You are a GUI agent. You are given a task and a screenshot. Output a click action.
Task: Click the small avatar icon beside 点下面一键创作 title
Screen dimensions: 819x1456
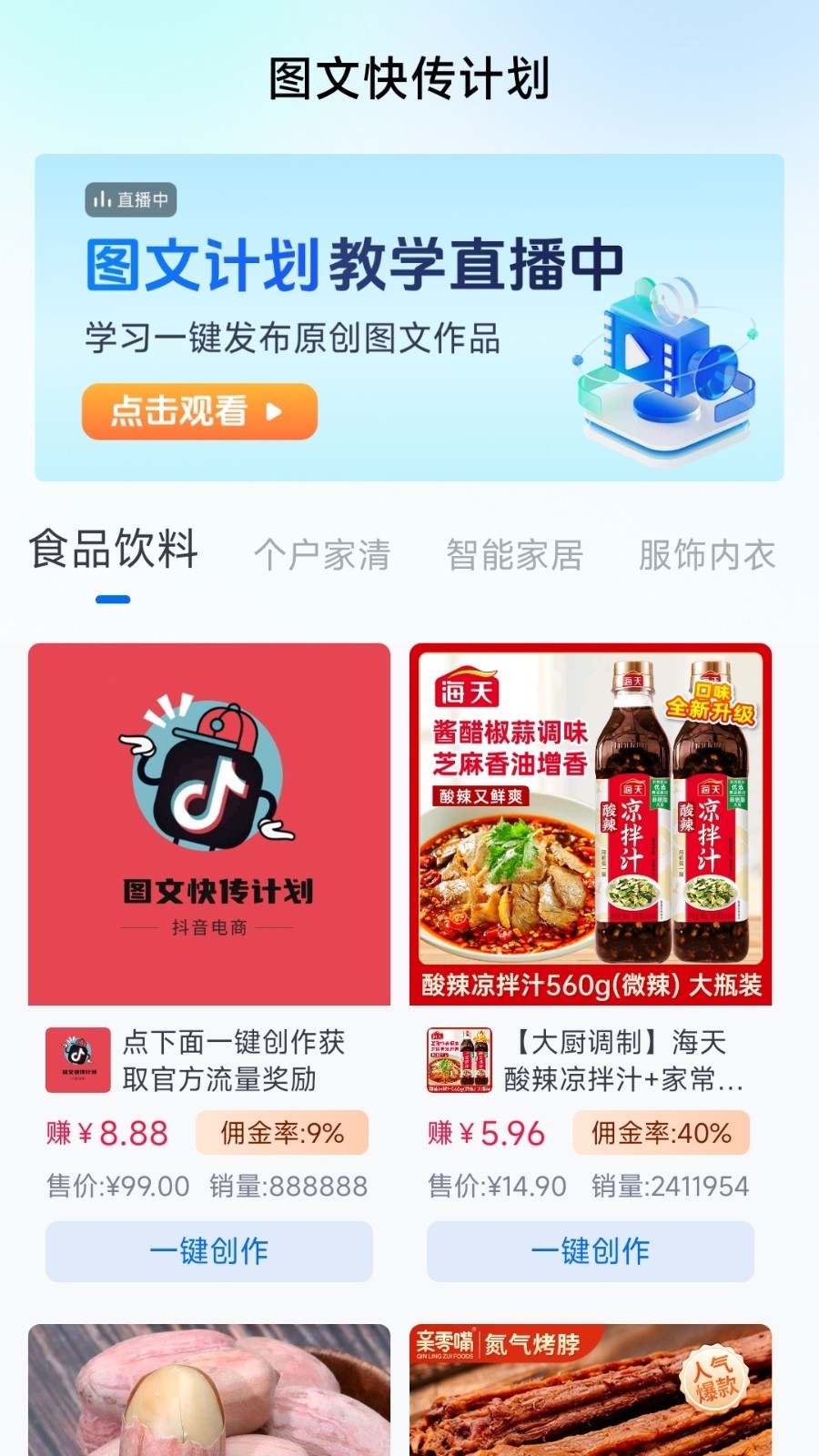click(x=78, y=1058)
